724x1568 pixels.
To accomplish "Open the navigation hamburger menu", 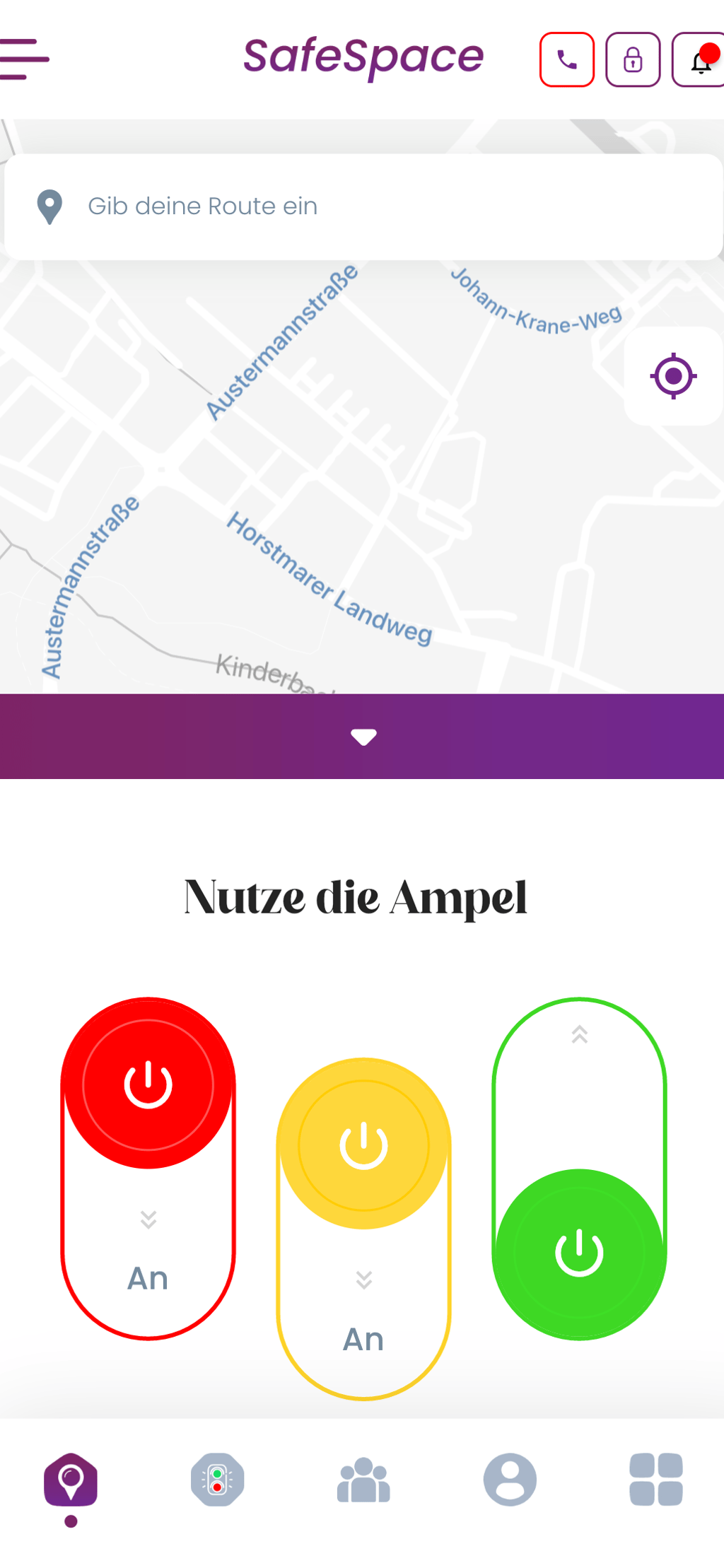I will [x=25, y=59].
